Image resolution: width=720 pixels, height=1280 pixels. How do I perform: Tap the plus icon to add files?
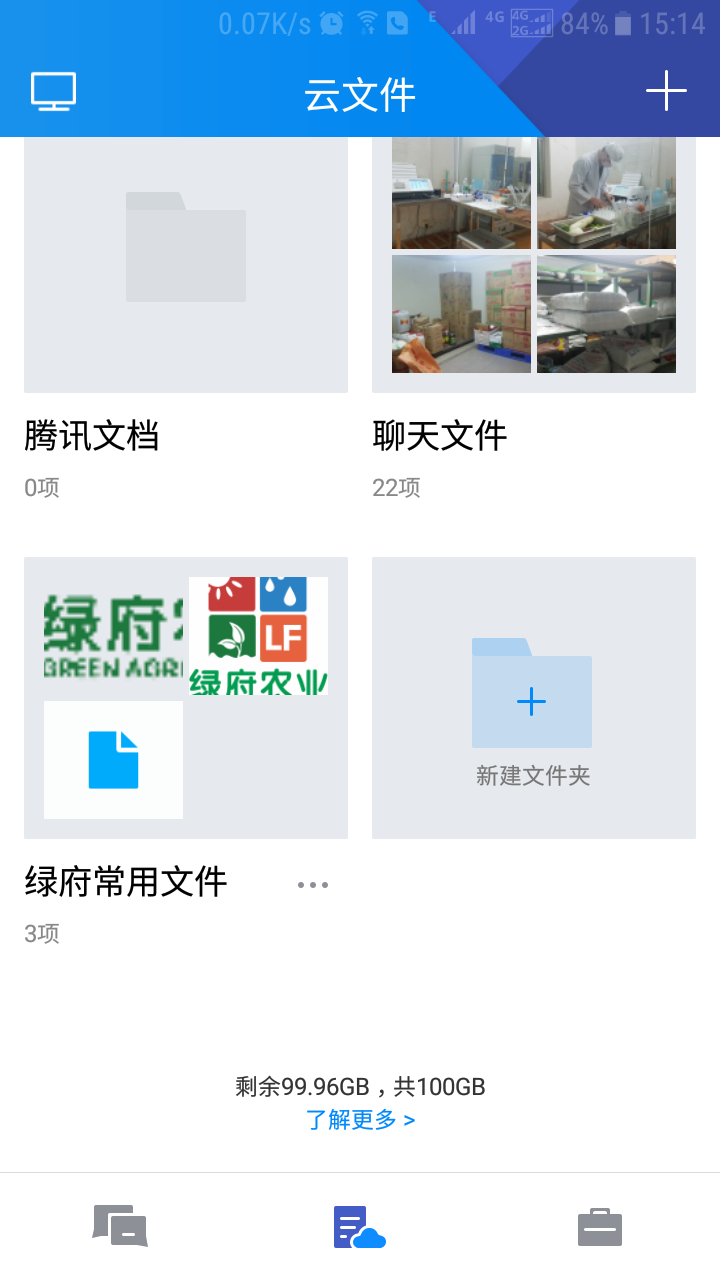pos(666,93)
